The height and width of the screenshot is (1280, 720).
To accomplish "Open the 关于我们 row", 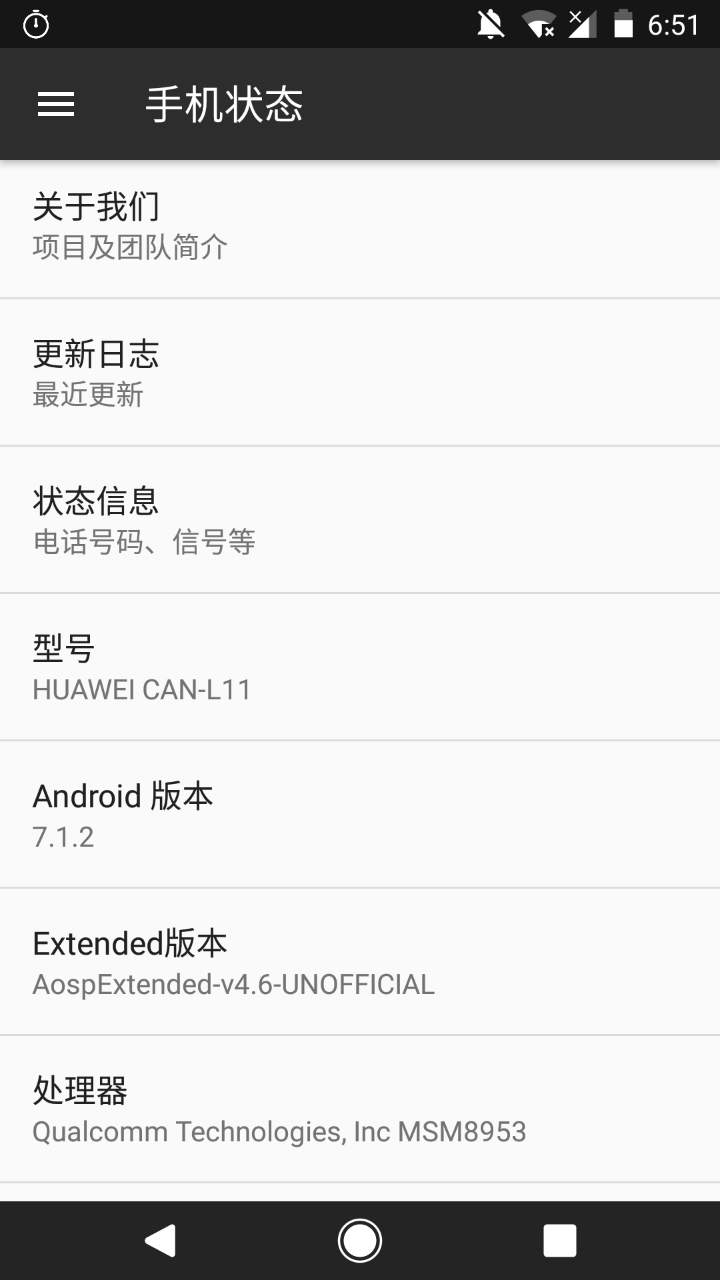I will pos(360,226).
